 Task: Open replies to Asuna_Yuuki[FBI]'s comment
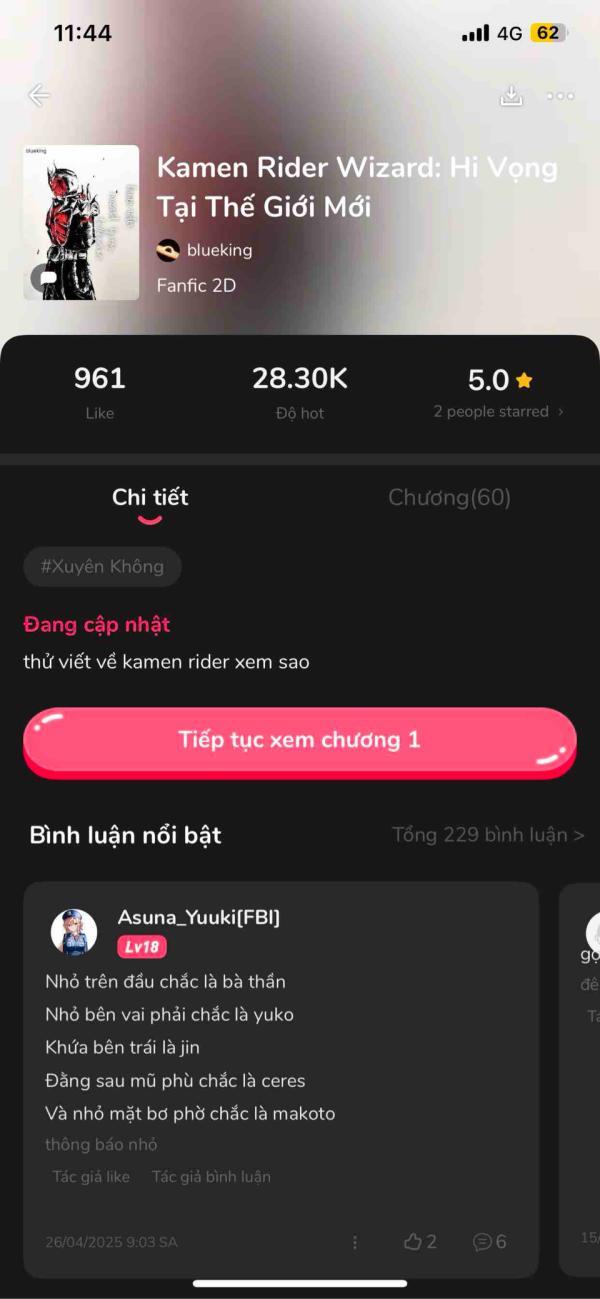tap(490, 1242)
